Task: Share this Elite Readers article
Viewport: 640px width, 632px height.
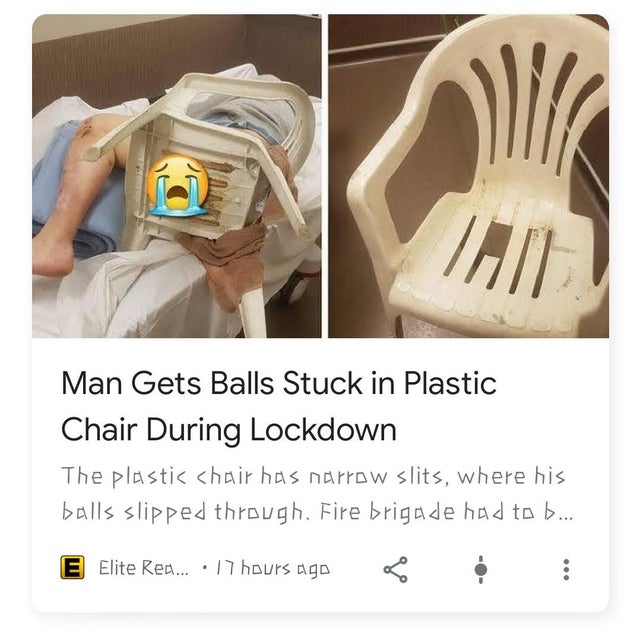Action: (x=398, y=568)
